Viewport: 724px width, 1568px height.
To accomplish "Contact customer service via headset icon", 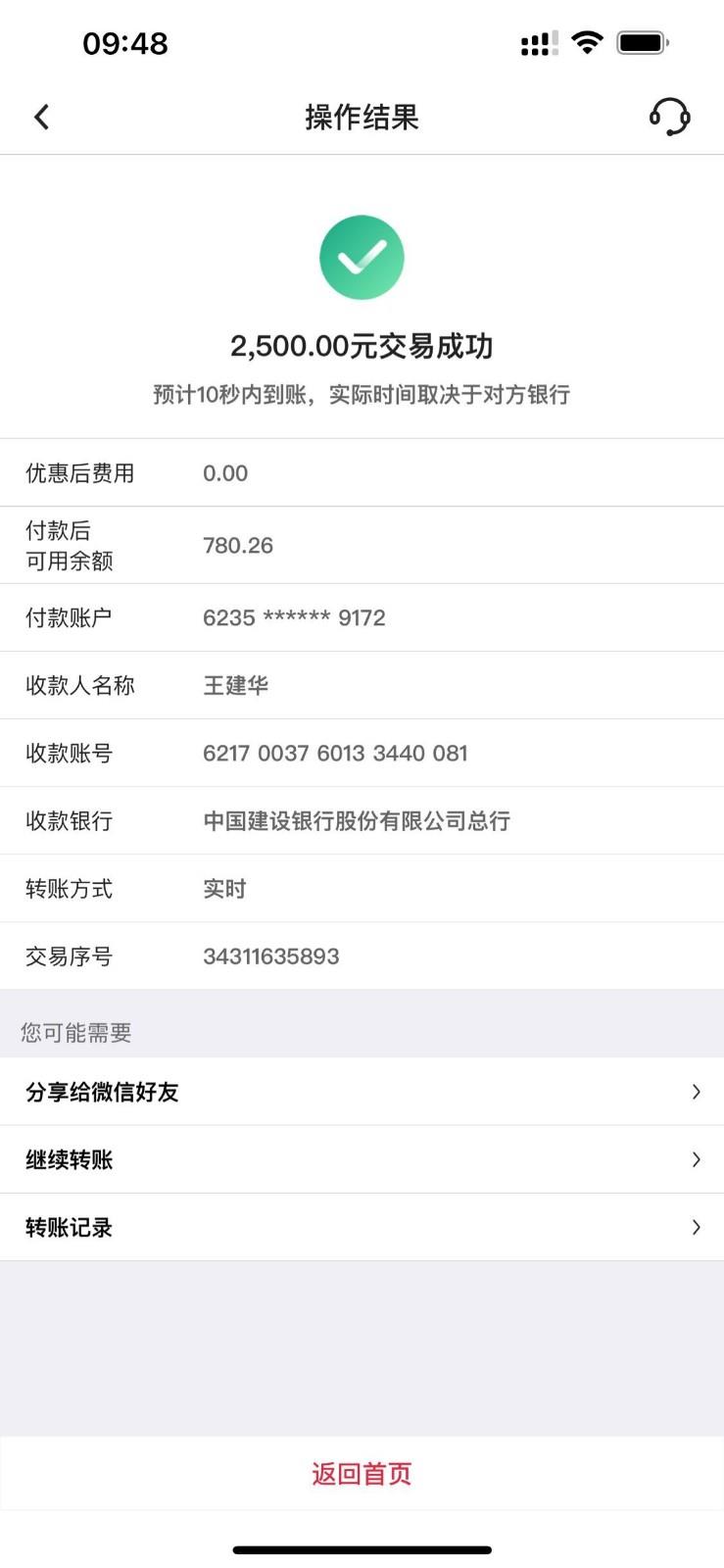I will pos(669,117).
